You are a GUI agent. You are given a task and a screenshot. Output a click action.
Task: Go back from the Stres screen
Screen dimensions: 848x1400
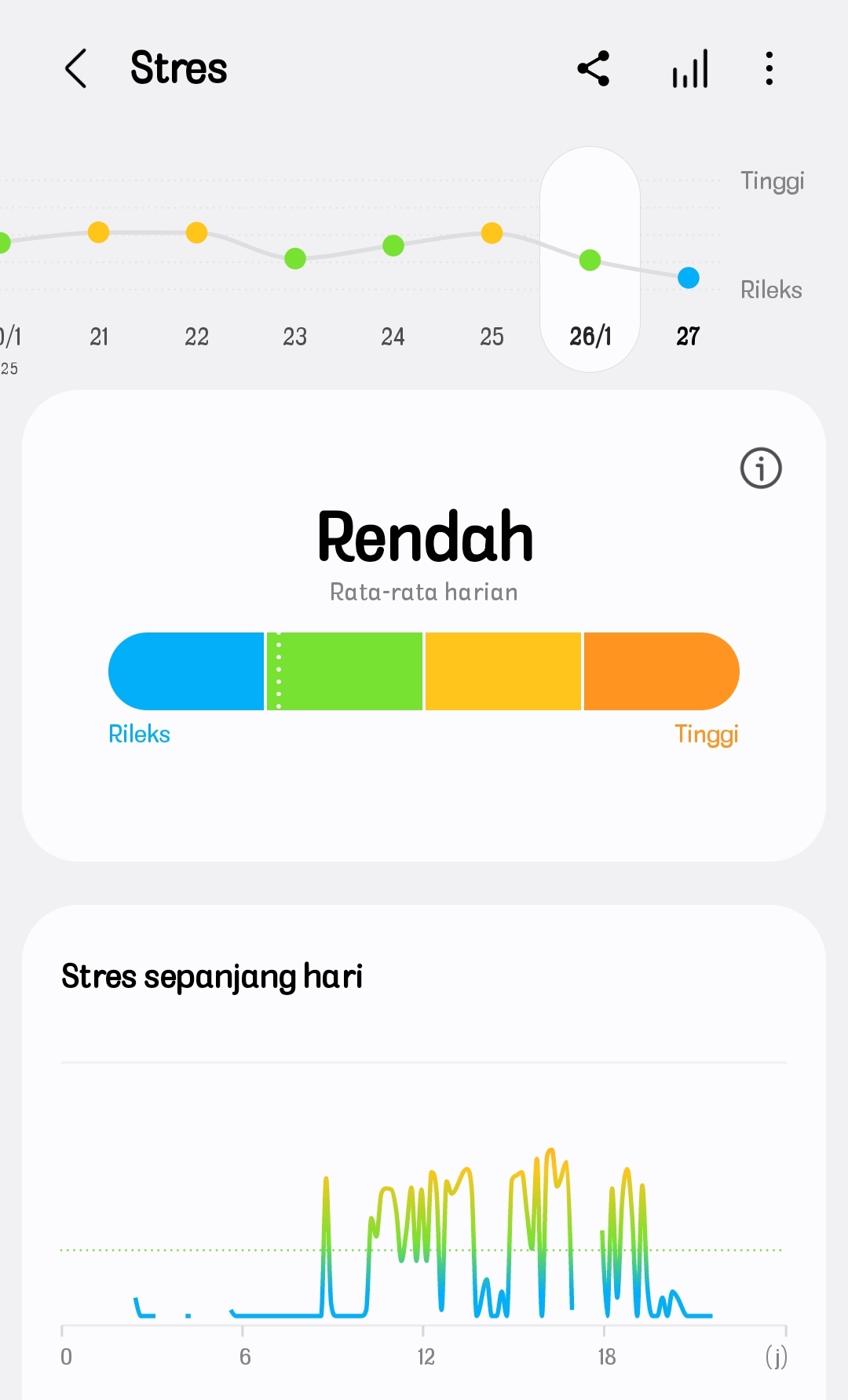click(x=75, y=68)
